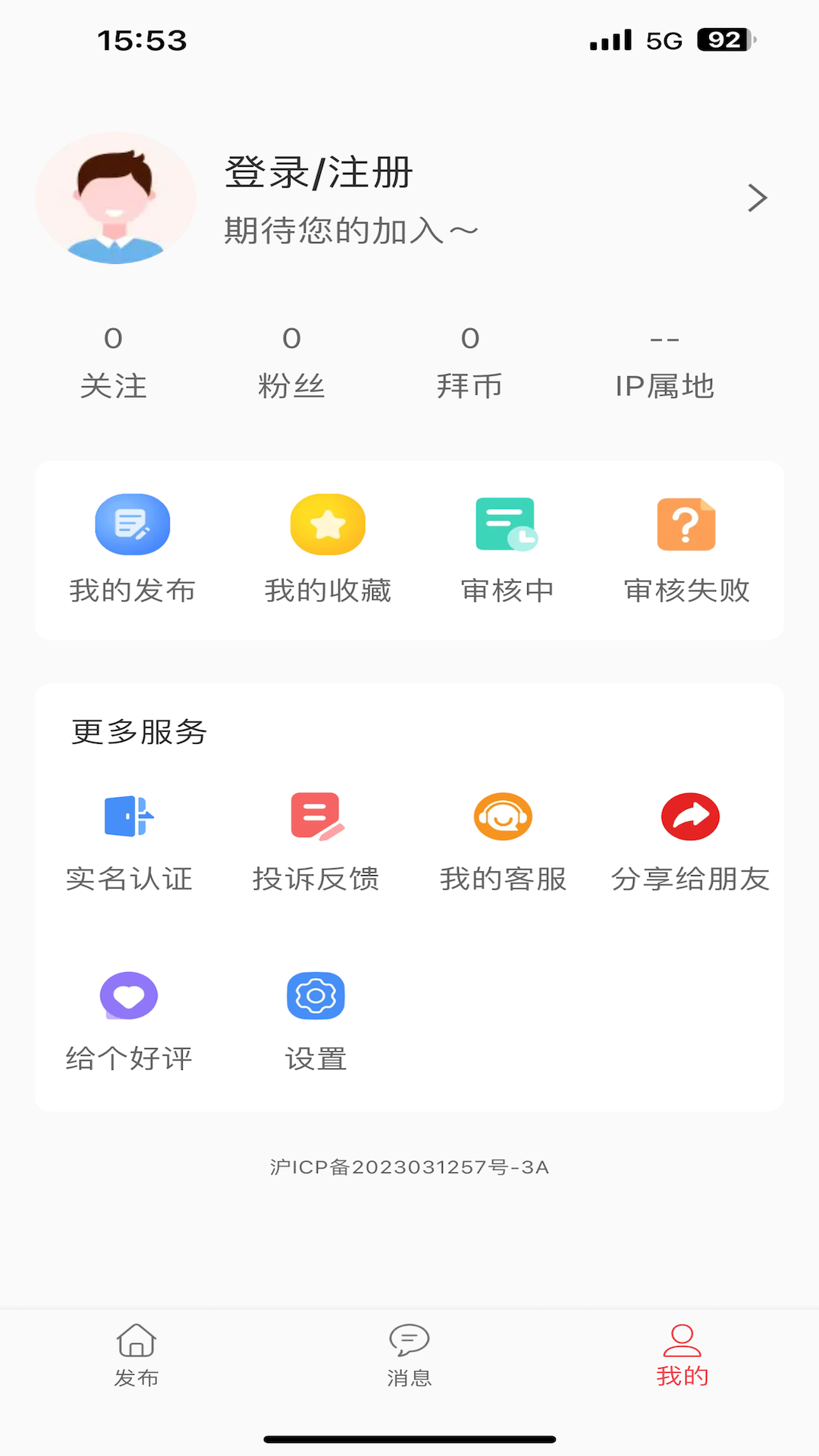Open 设置 settings
Screen dimensions: 819x1456
point(316,1021)
